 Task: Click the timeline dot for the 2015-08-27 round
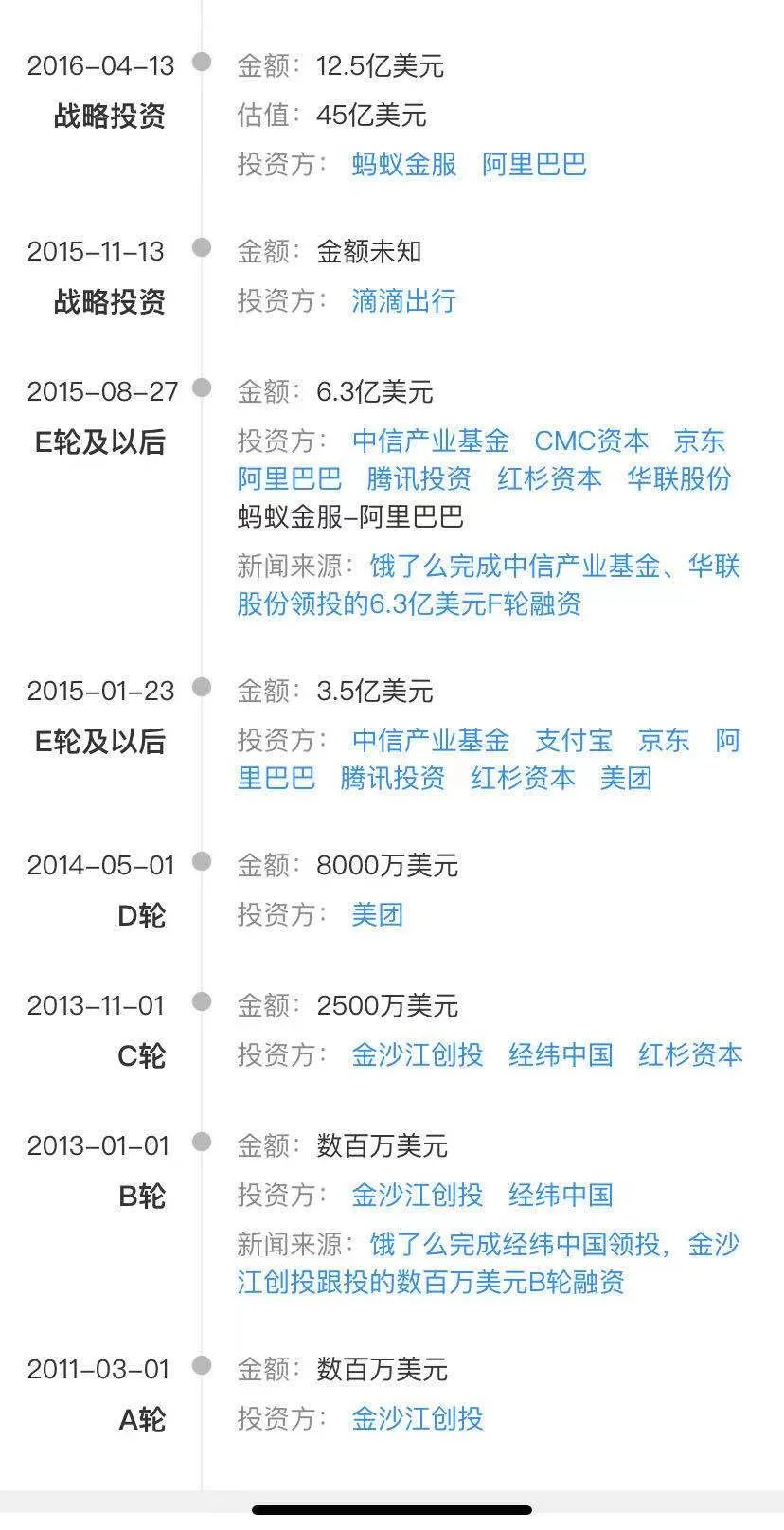pyautogui.click(x=200, y=387)
